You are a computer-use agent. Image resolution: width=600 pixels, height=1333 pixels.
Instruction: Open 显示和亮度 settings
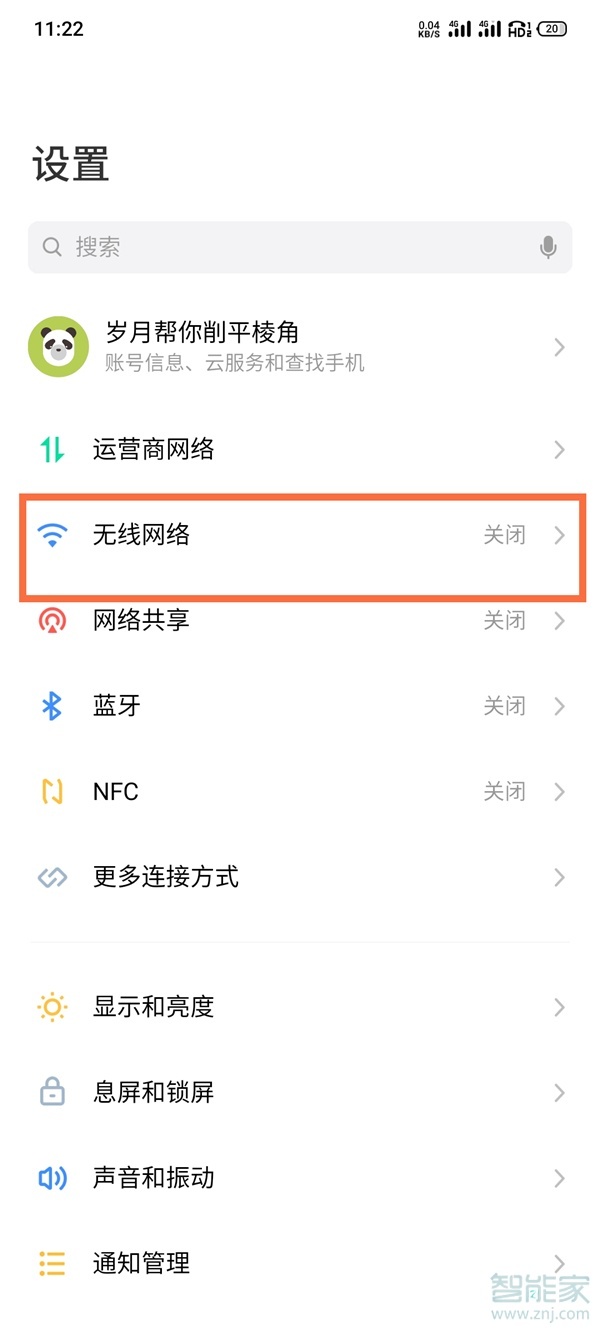coord(300,1006)
